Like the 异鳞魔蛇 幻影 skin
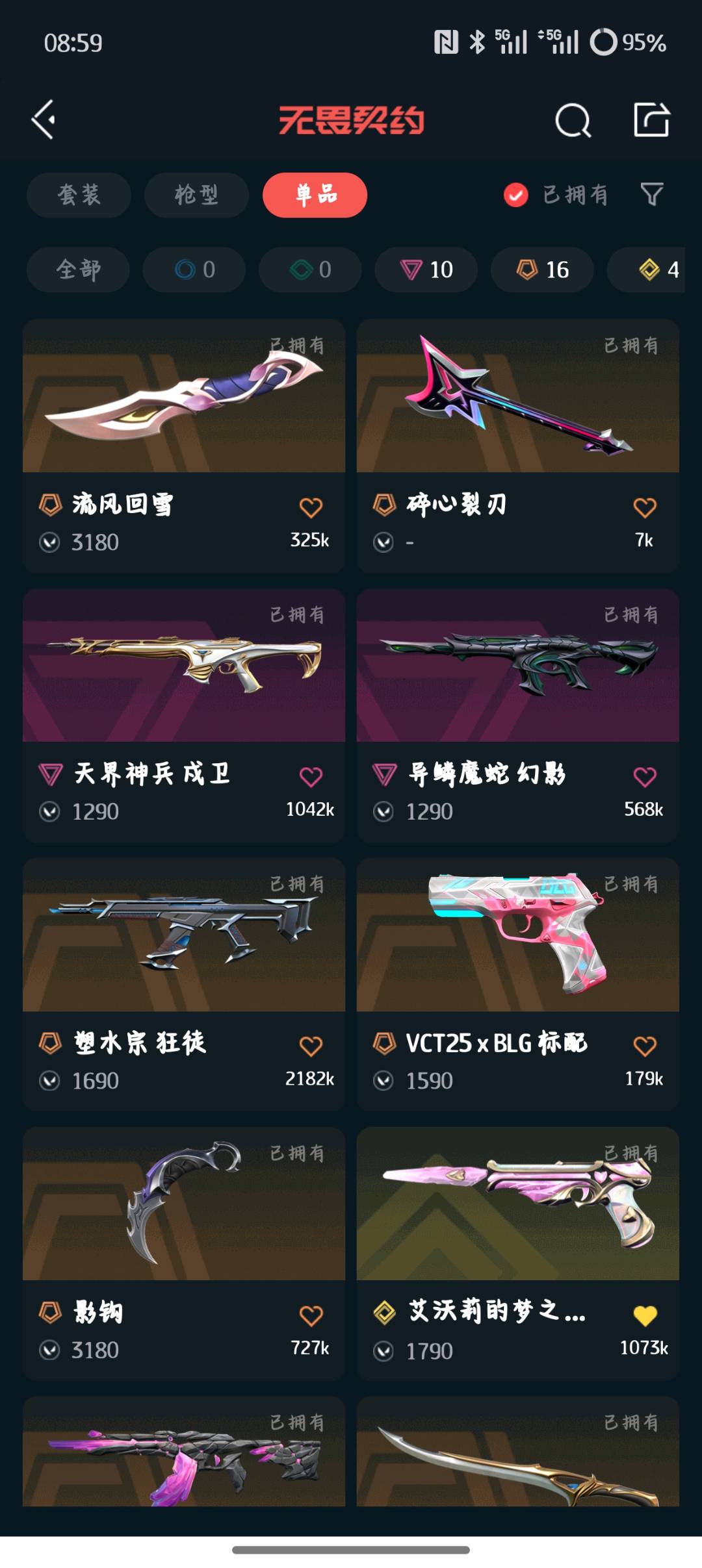Screen dimensions: 702x1568 click(644, 777)
